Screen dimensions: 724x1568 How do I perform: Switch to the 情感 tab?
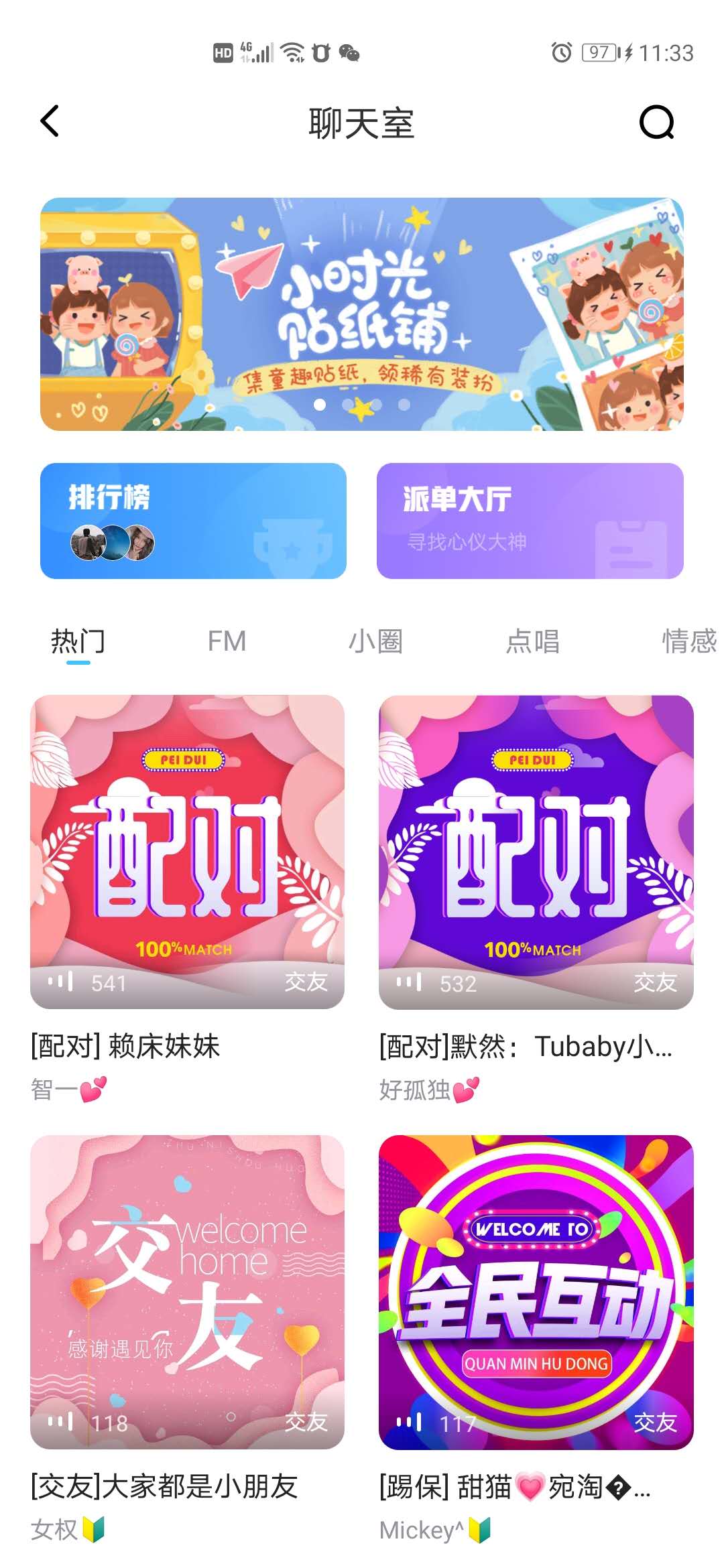click(688, 641)
